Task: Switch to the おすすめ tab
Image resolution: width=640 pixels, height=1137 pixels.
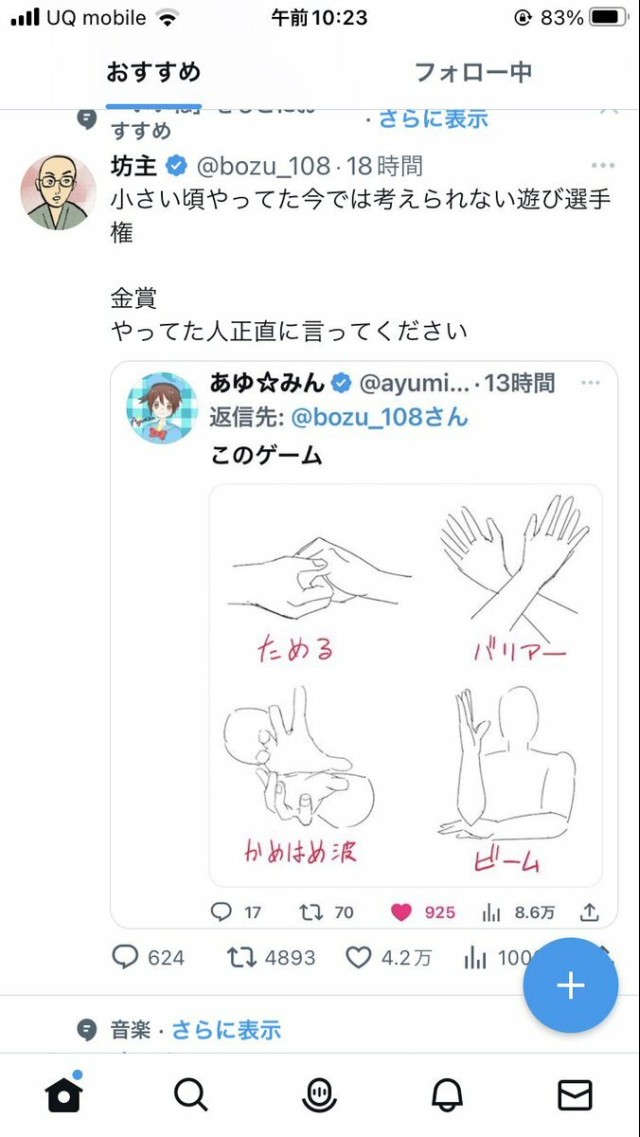Action: tap(154, 72)
